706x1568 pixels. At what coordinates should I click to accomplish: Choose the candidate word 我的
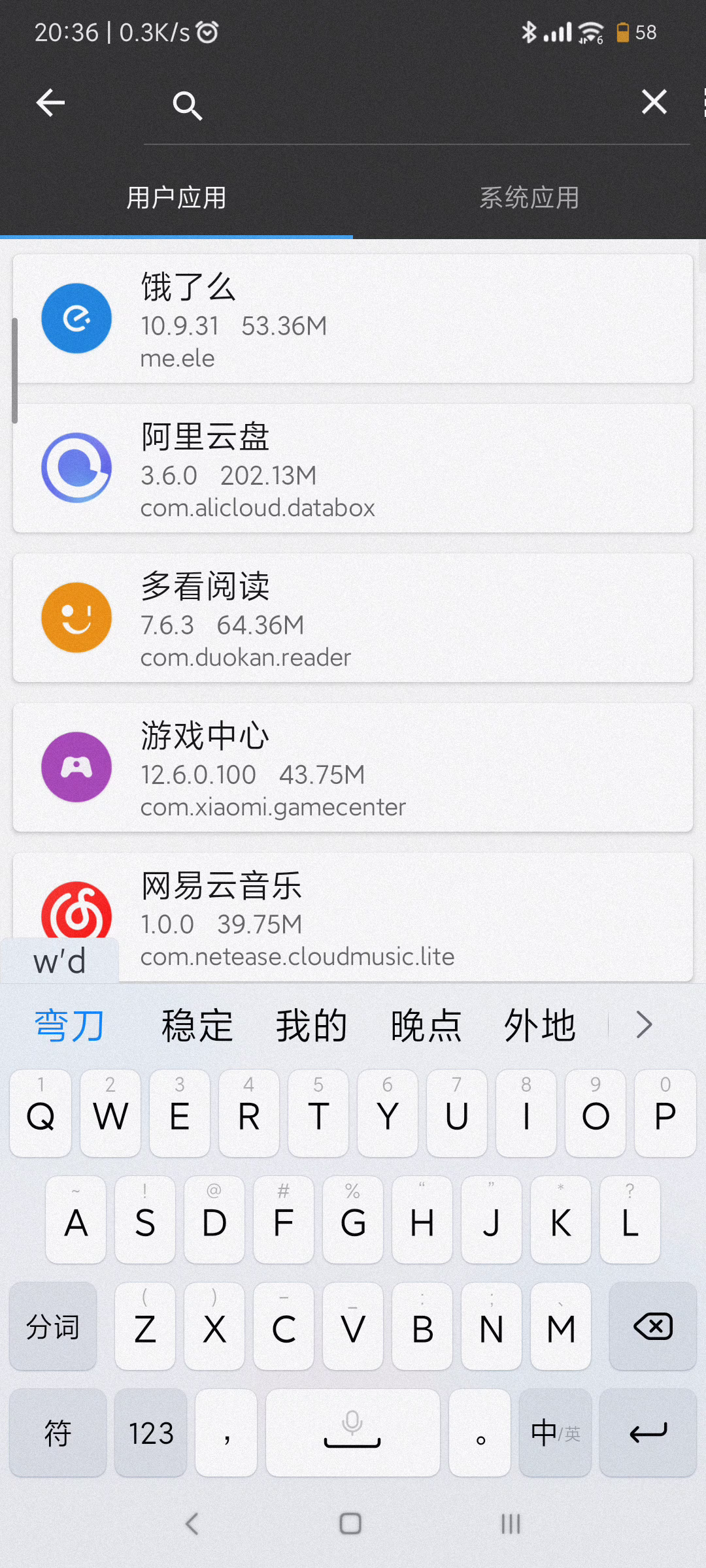point(311,1025)
